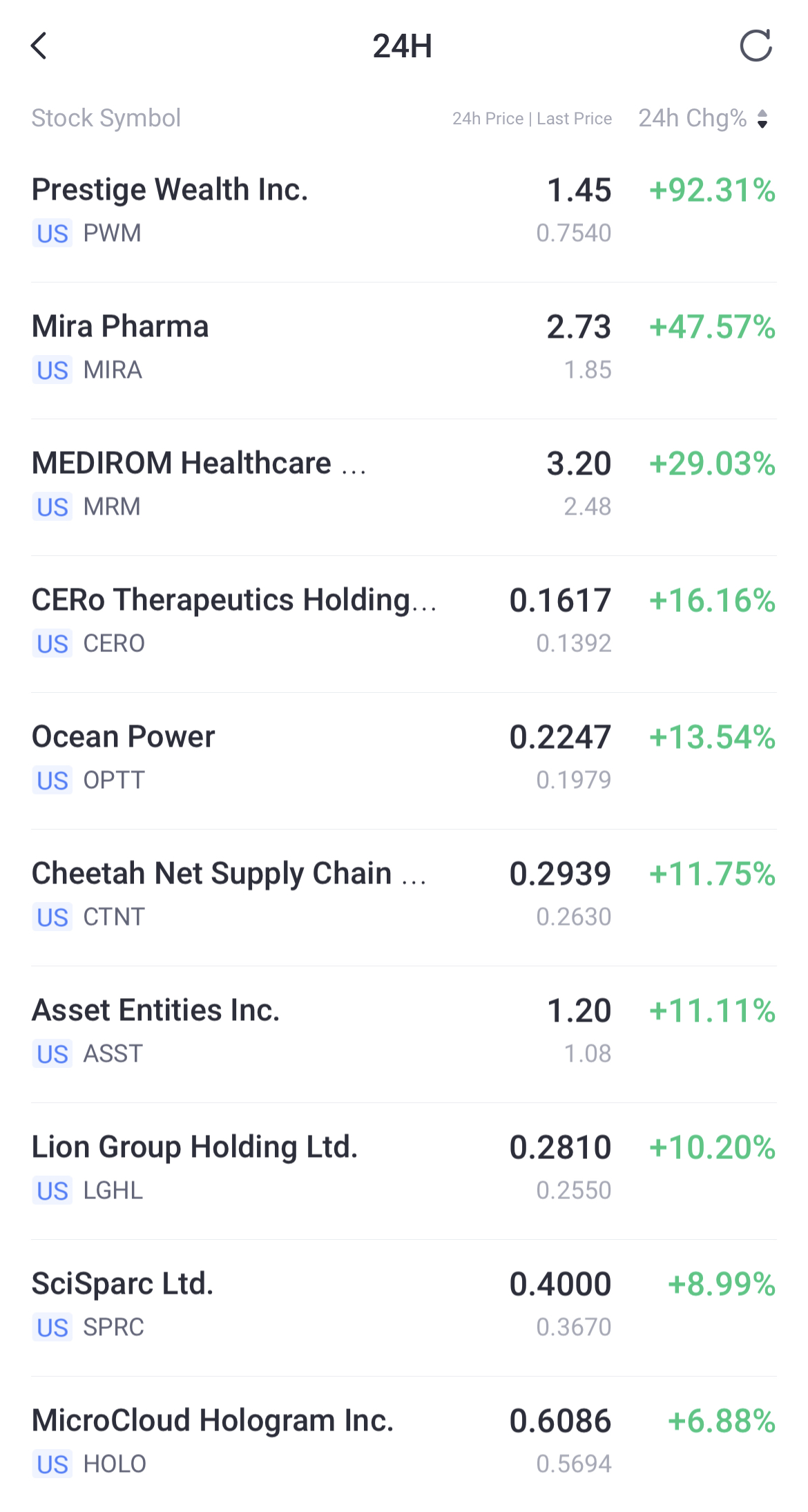
Task: View MicroCloud Hologram Inc. (HOLO) stock
Action: point(403,1441)
